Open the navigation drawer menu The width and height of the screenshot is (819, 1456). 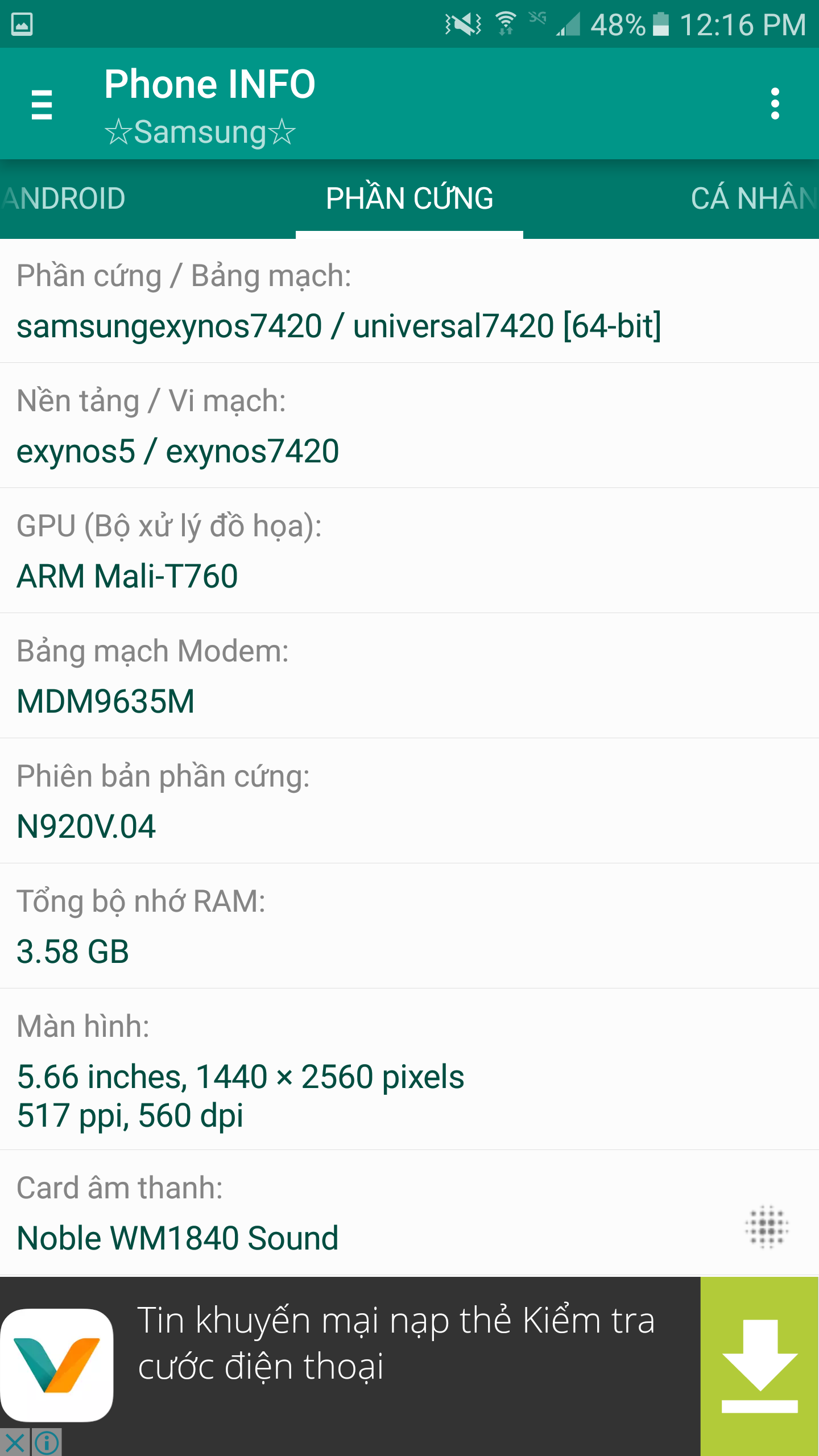tap(42, 104)
